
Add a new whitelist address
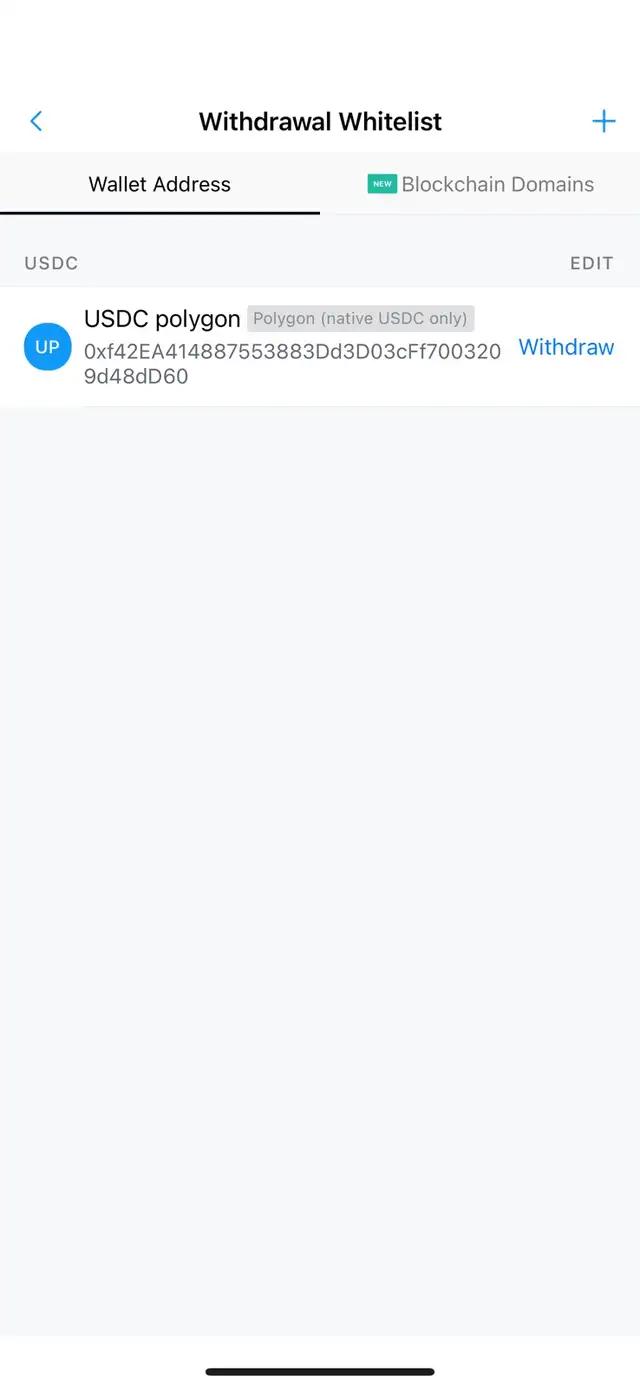[x=604, y=121]
